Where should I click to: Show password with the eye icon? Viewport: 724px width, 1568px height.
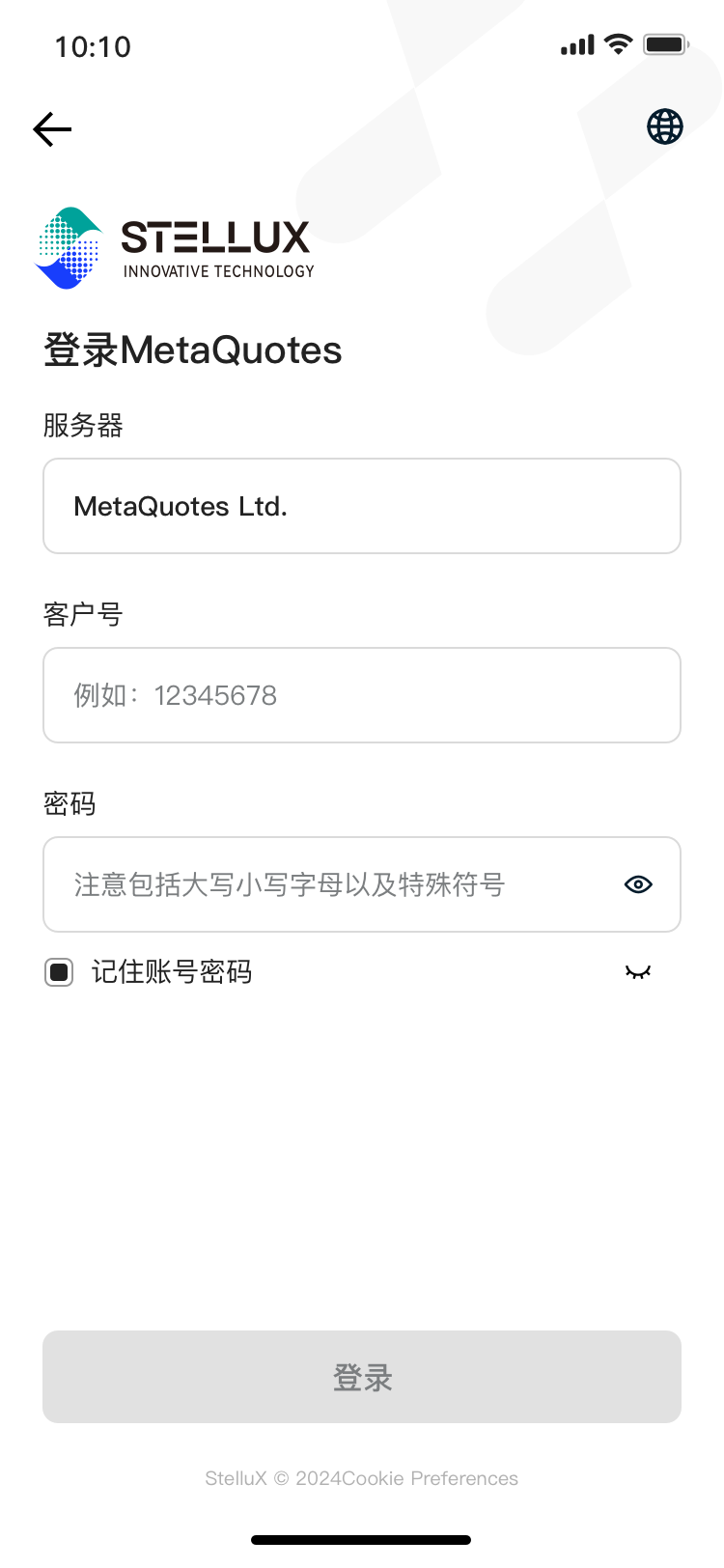coord(638,884)
